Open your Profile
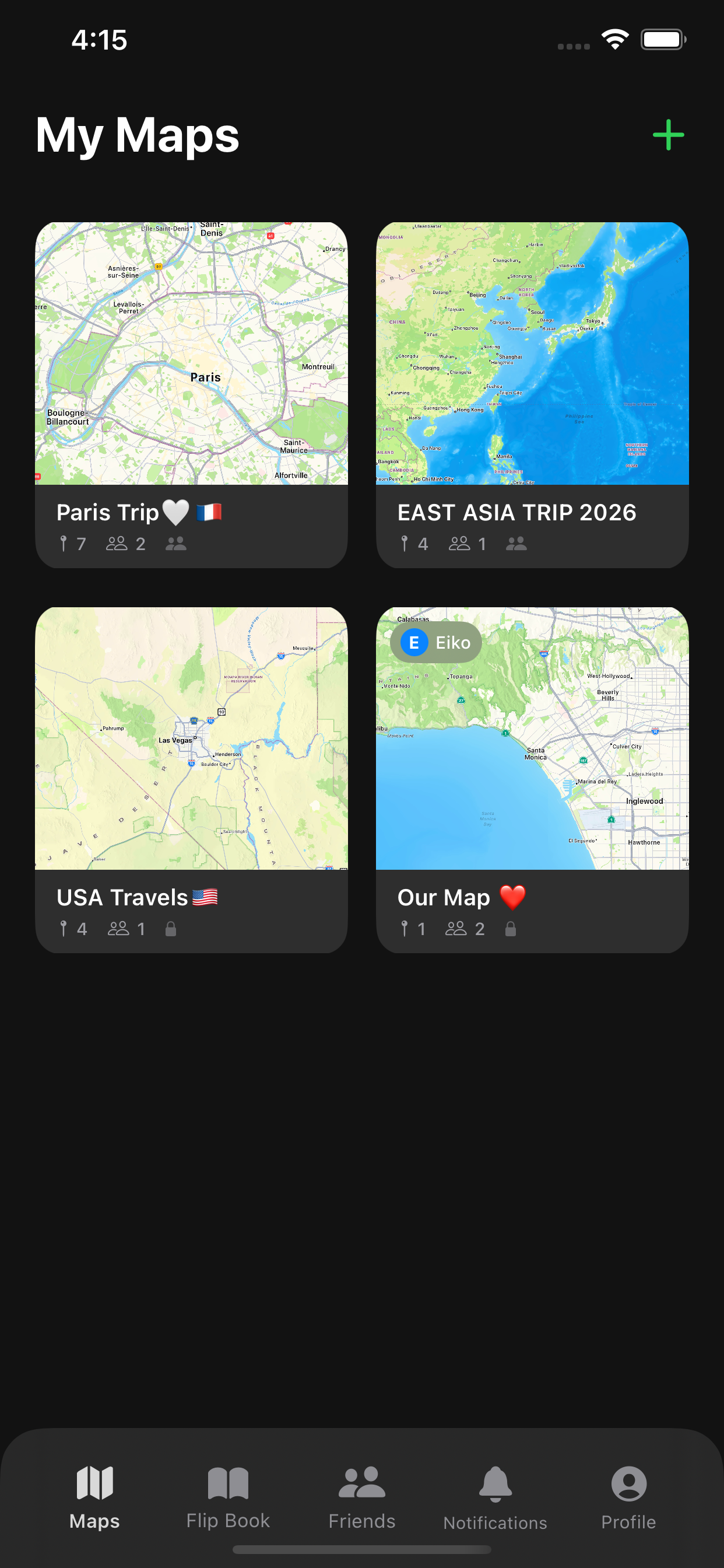Viewport: 724px width, 1568px height. coord(629,1485)
